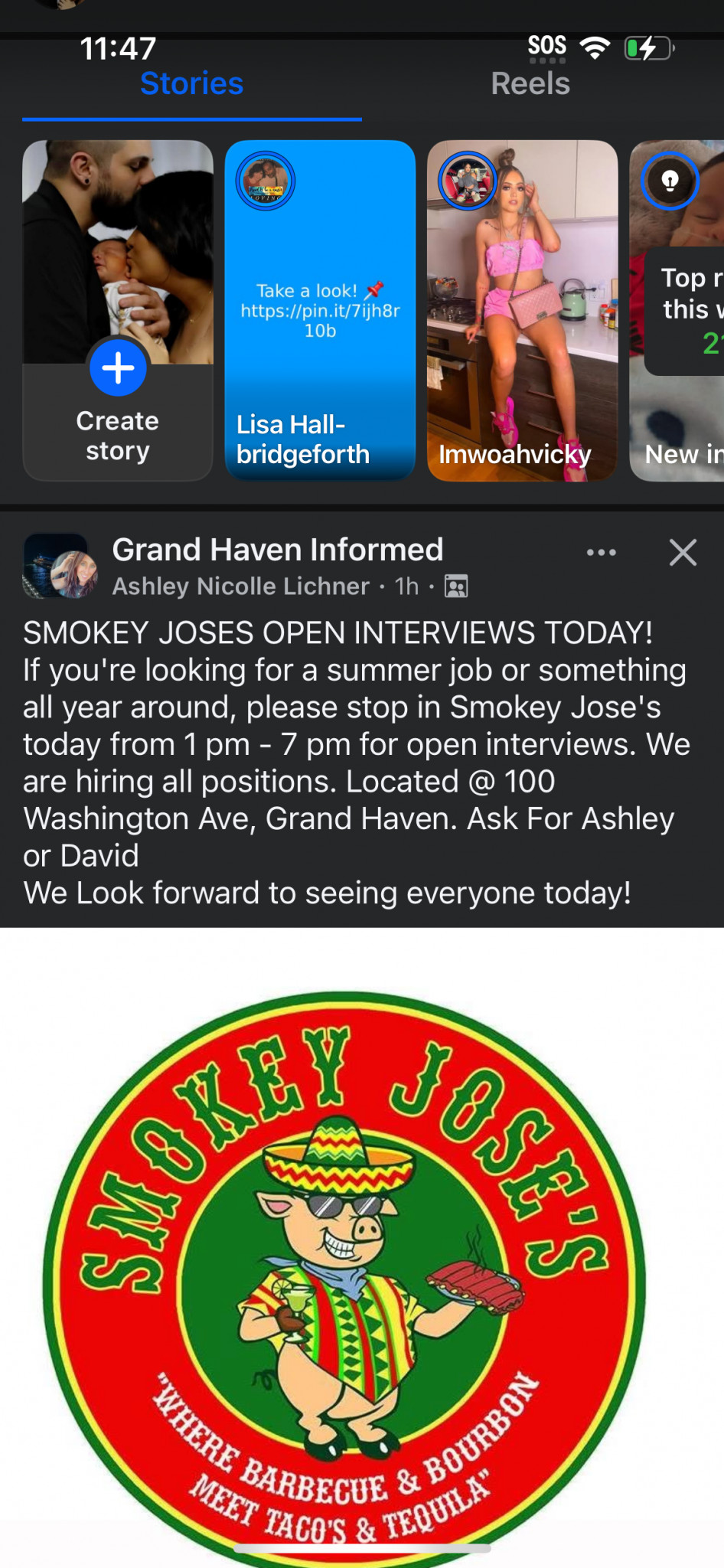Hide the Grand Haven Informed post
This screenshot has width=724, height=1568.
tap(683, 552)
